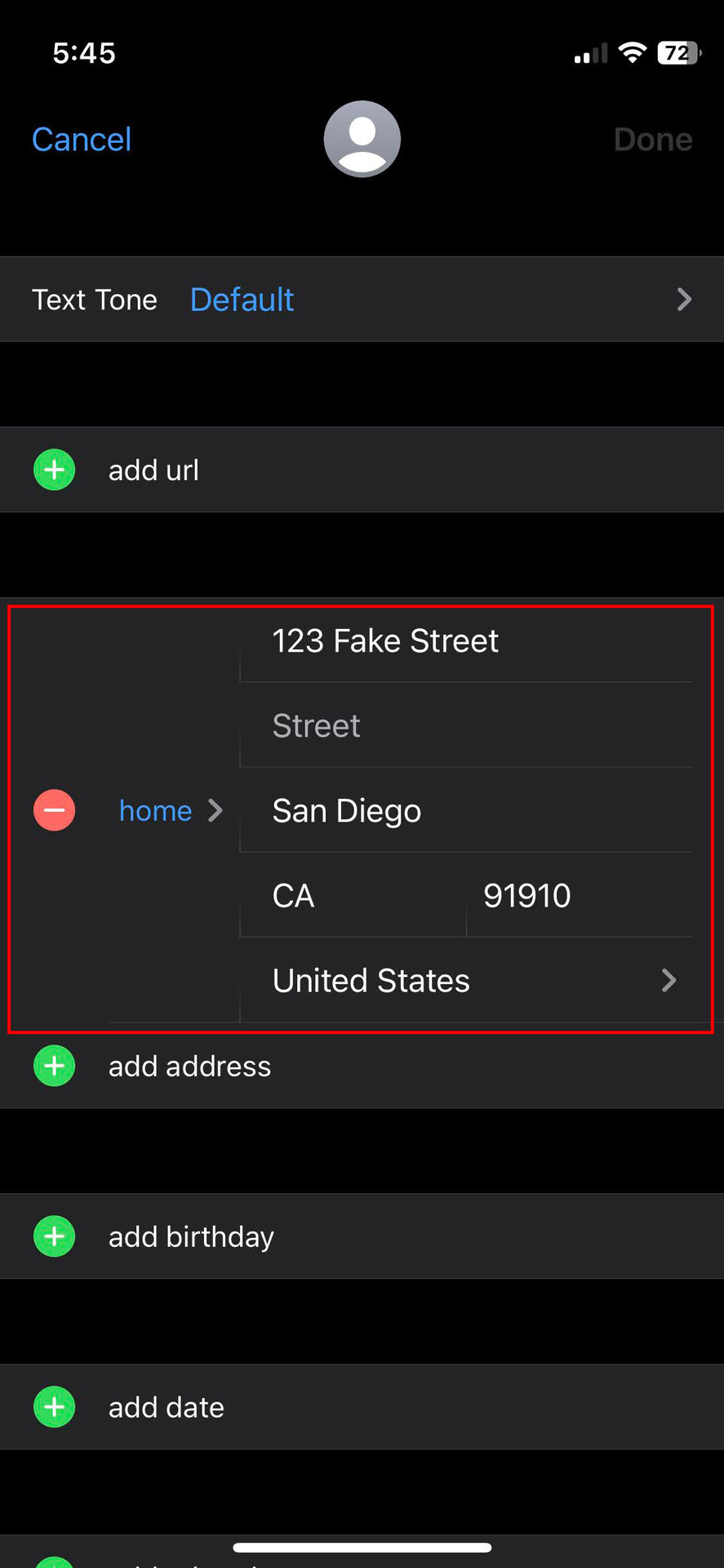The width and height of the screenshot is (724, 1568).
Task: Open the United States country picker
Action: coord(473,981)
